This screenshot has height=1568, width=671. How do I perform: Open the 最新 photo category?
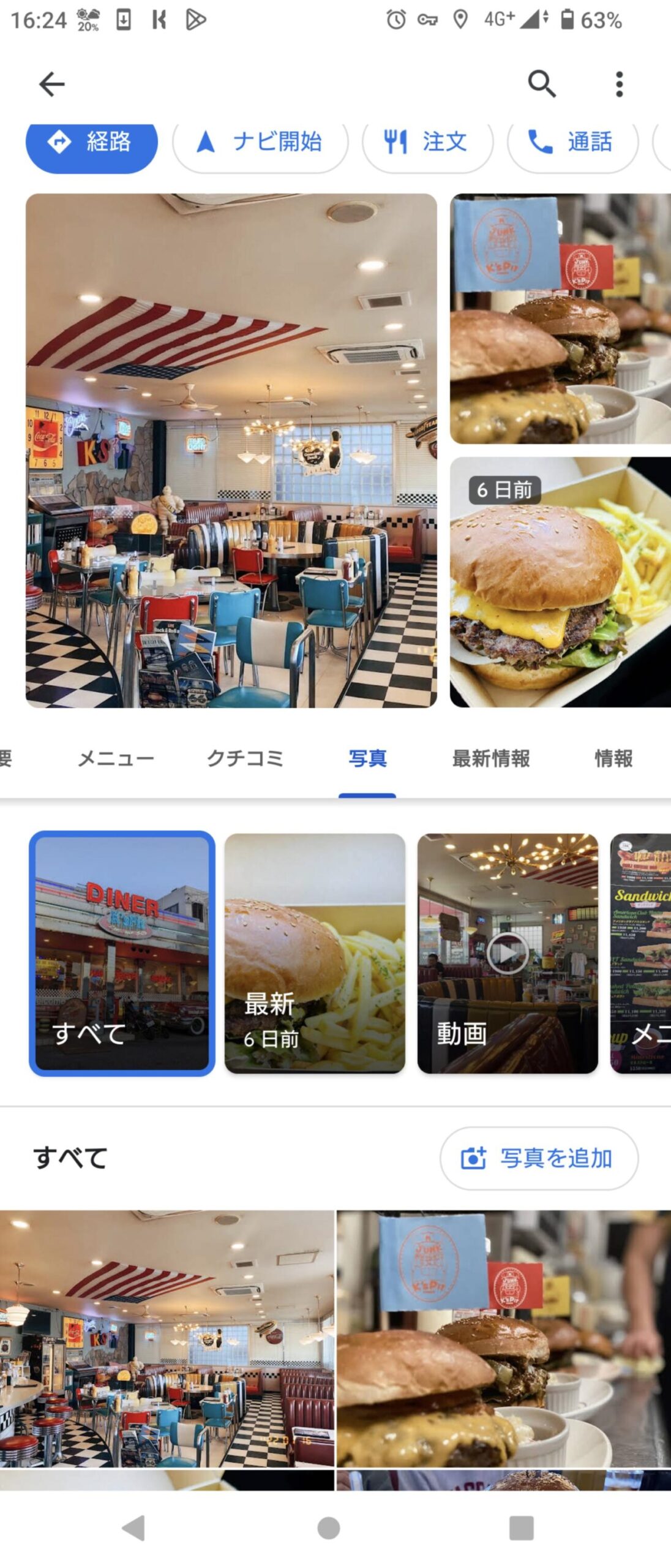coord(315,952)
